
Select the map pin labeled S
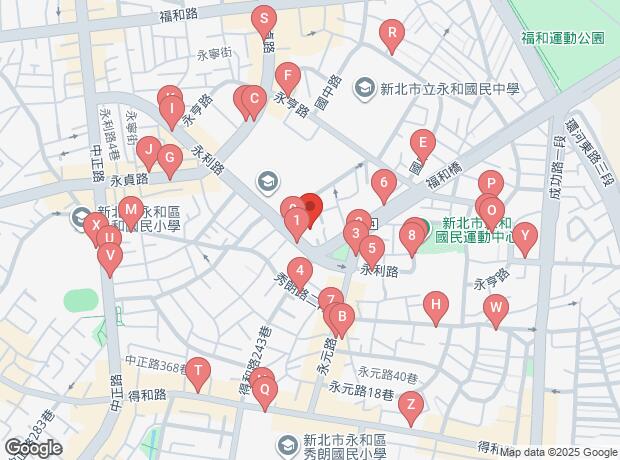(x=263, y=19)
